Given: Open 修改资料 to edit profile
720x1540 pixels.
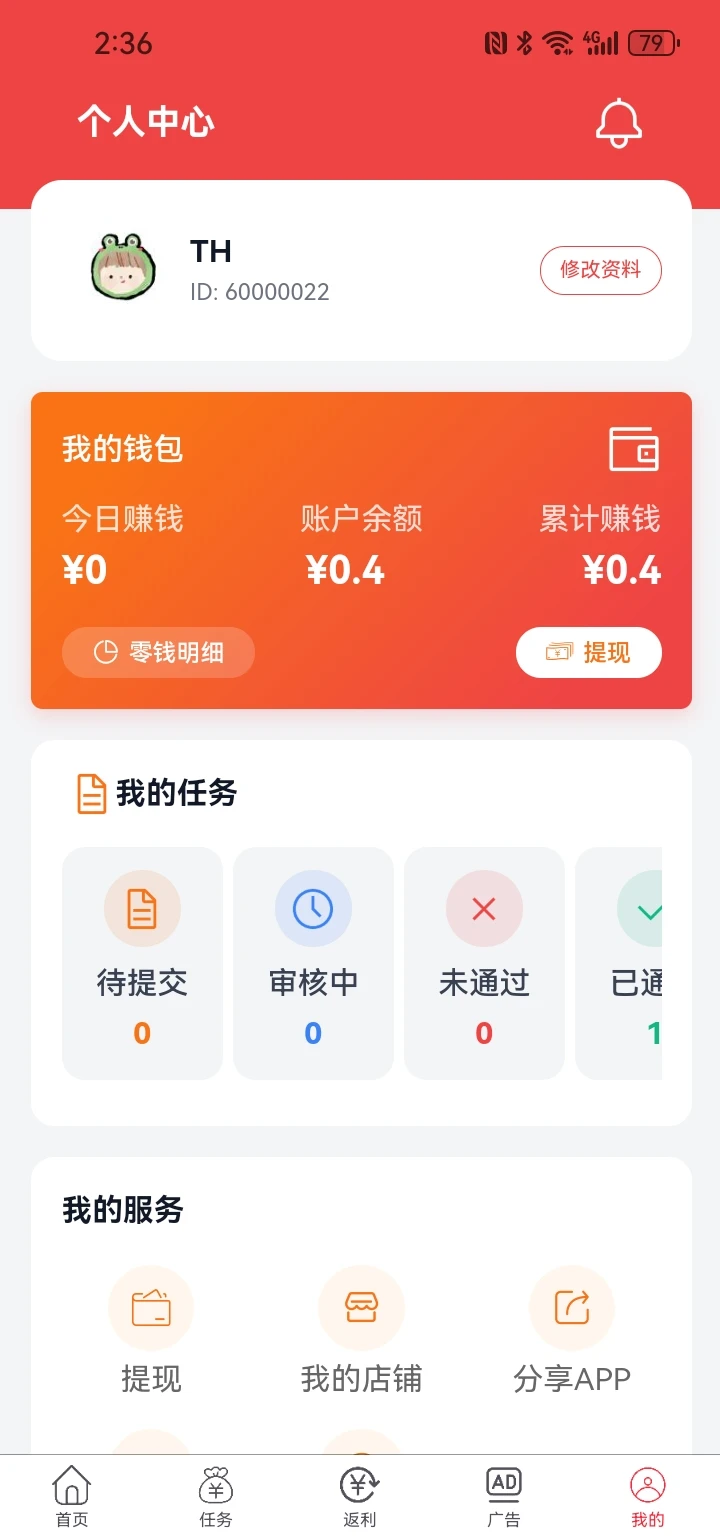Looking at the screenshot, I should [600, 270].
